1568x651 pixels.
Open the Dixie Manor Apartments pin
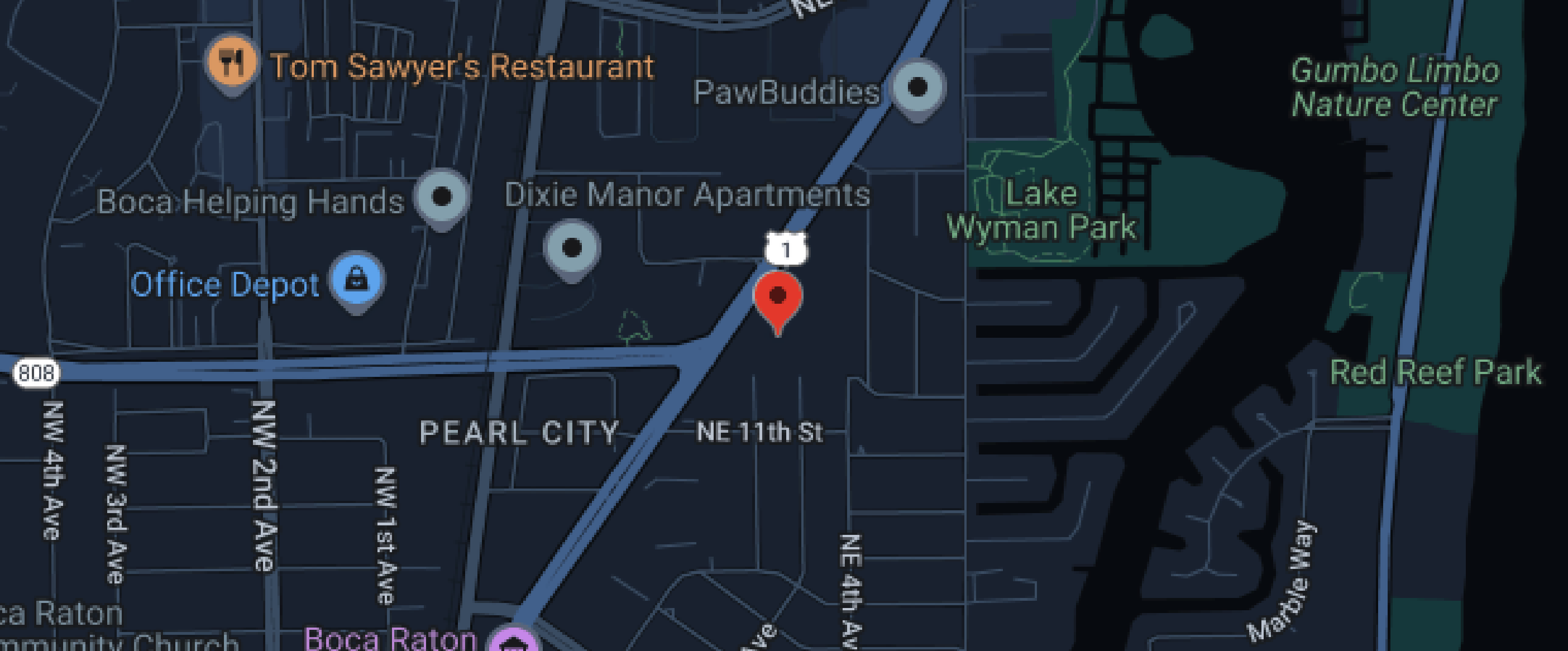click(x=571, y=248)
